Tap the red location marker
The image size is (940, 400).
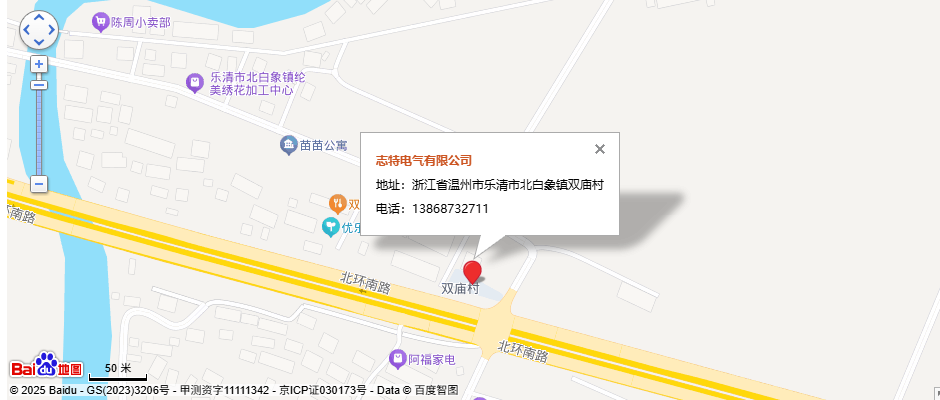point(473,271)
